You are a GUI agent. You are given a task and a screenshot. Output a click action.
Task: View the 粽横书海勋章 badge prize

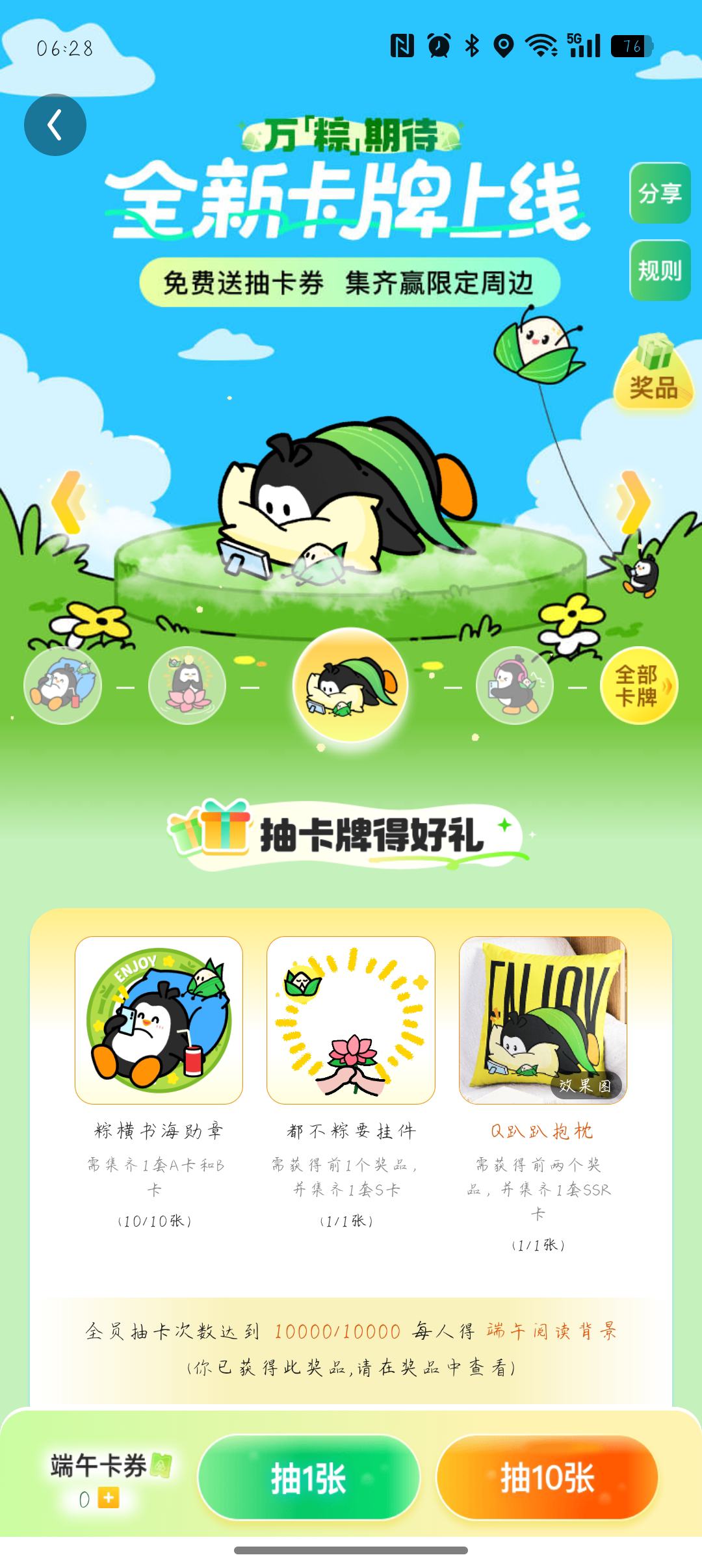[159, 1020]
